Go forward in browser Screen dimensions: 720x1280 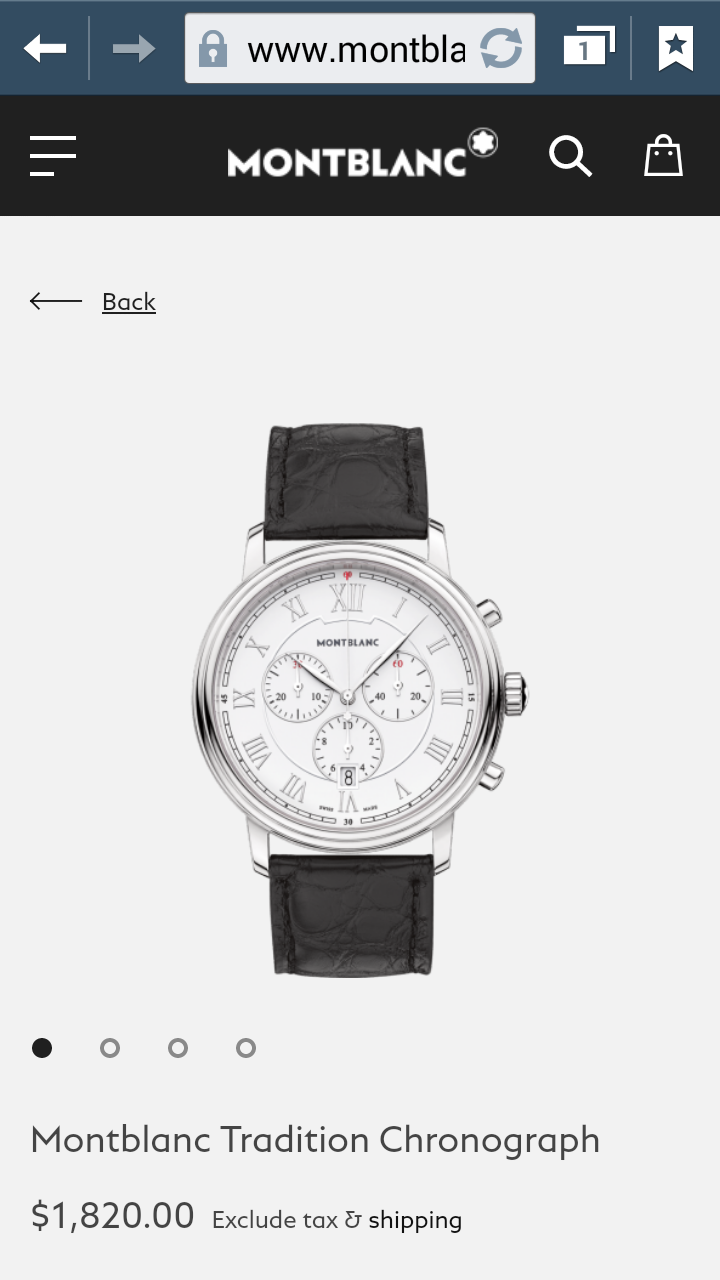[133, 48]
